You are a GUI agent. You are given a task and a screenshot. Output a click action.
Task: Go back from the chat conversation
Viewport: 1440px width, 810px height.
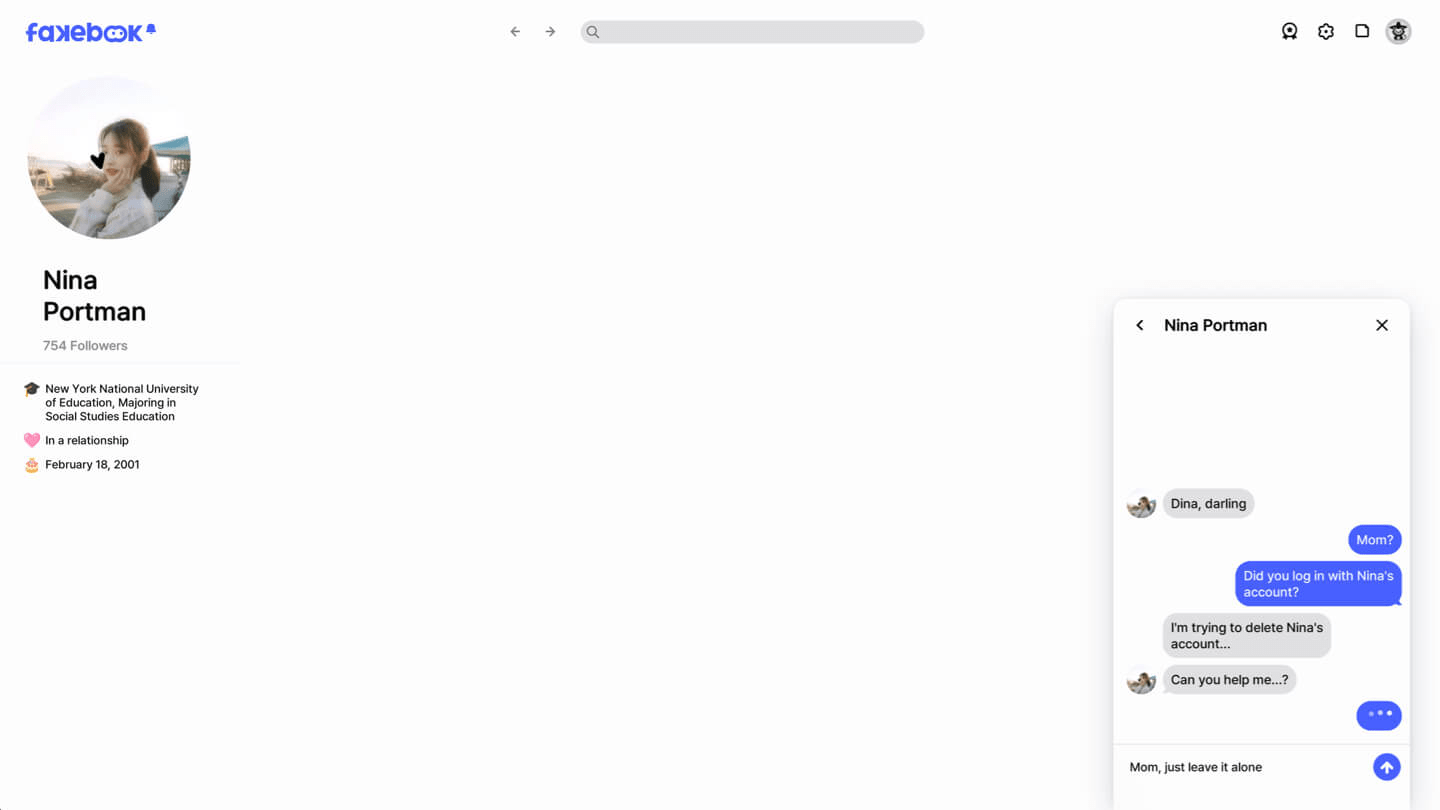coord(1139,325)
